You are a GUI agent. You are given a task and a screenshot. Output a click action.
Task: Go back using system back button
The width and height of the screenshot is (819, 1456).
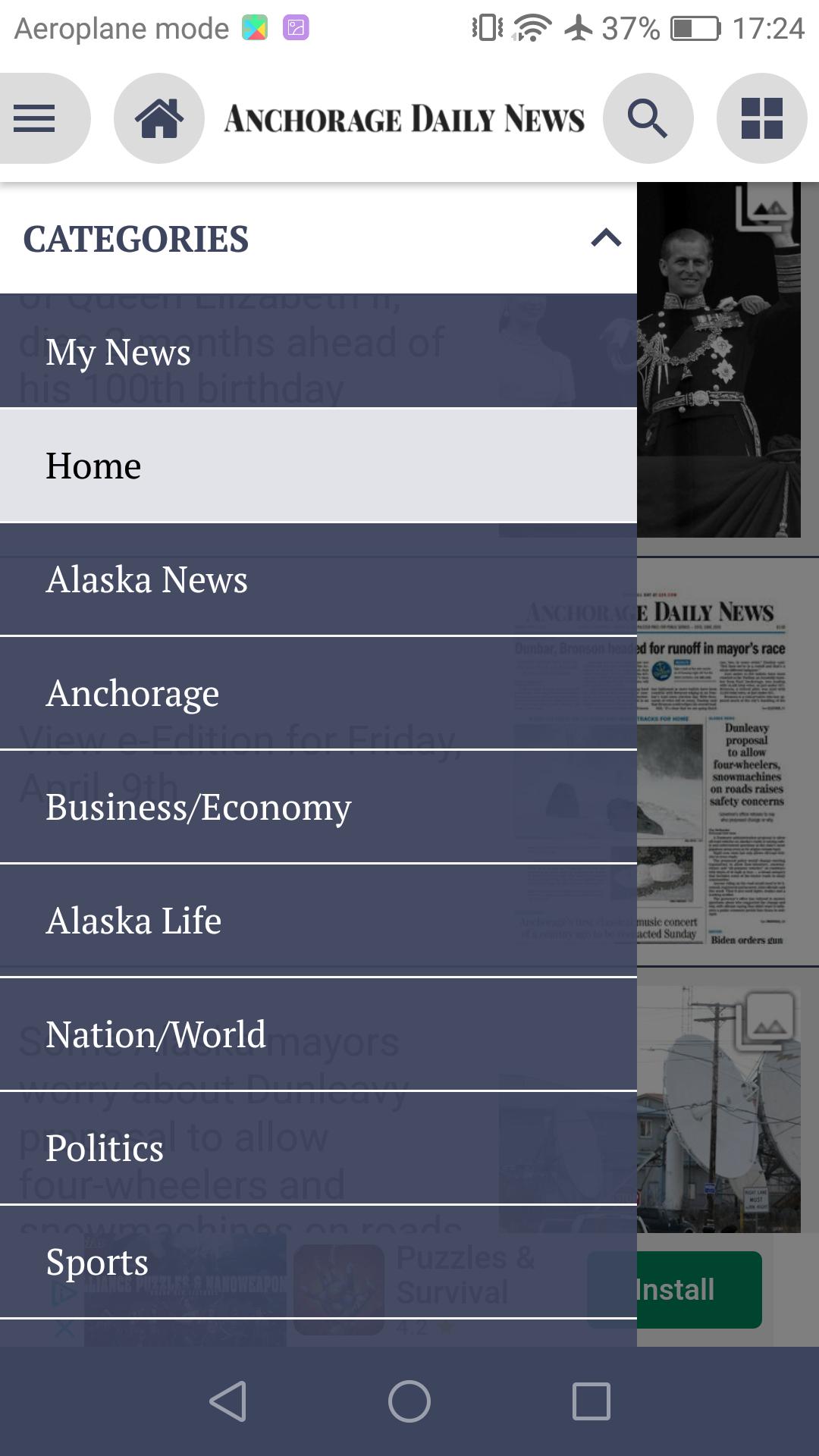pos(227,1401)
